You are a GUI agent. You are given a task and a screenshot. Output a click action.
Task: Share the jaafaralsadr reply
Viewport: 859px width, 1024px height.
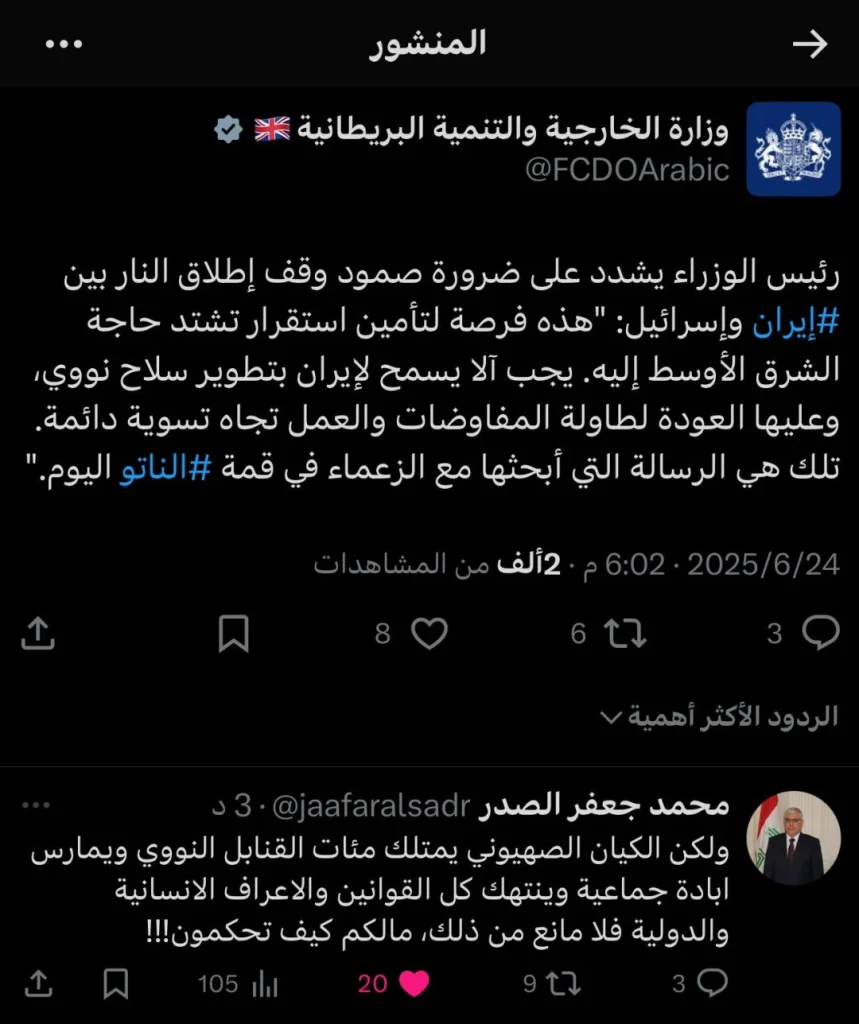(37, 984)
